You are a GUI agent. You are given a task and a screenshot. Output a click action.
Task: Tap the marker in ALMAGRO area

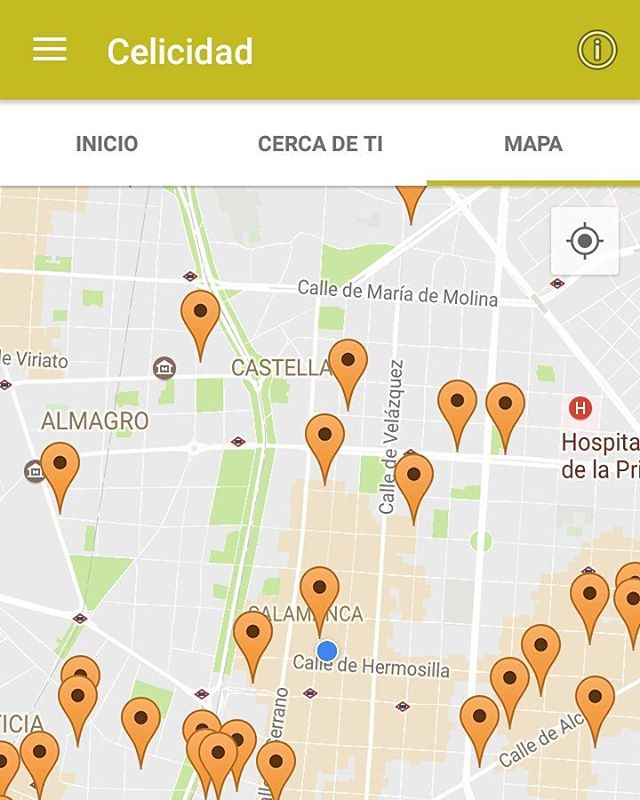60,468
